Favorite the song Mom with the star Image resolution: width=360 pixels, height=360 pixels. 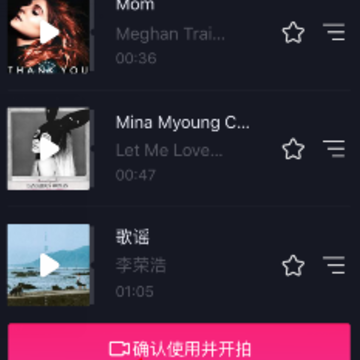[293, 32]
